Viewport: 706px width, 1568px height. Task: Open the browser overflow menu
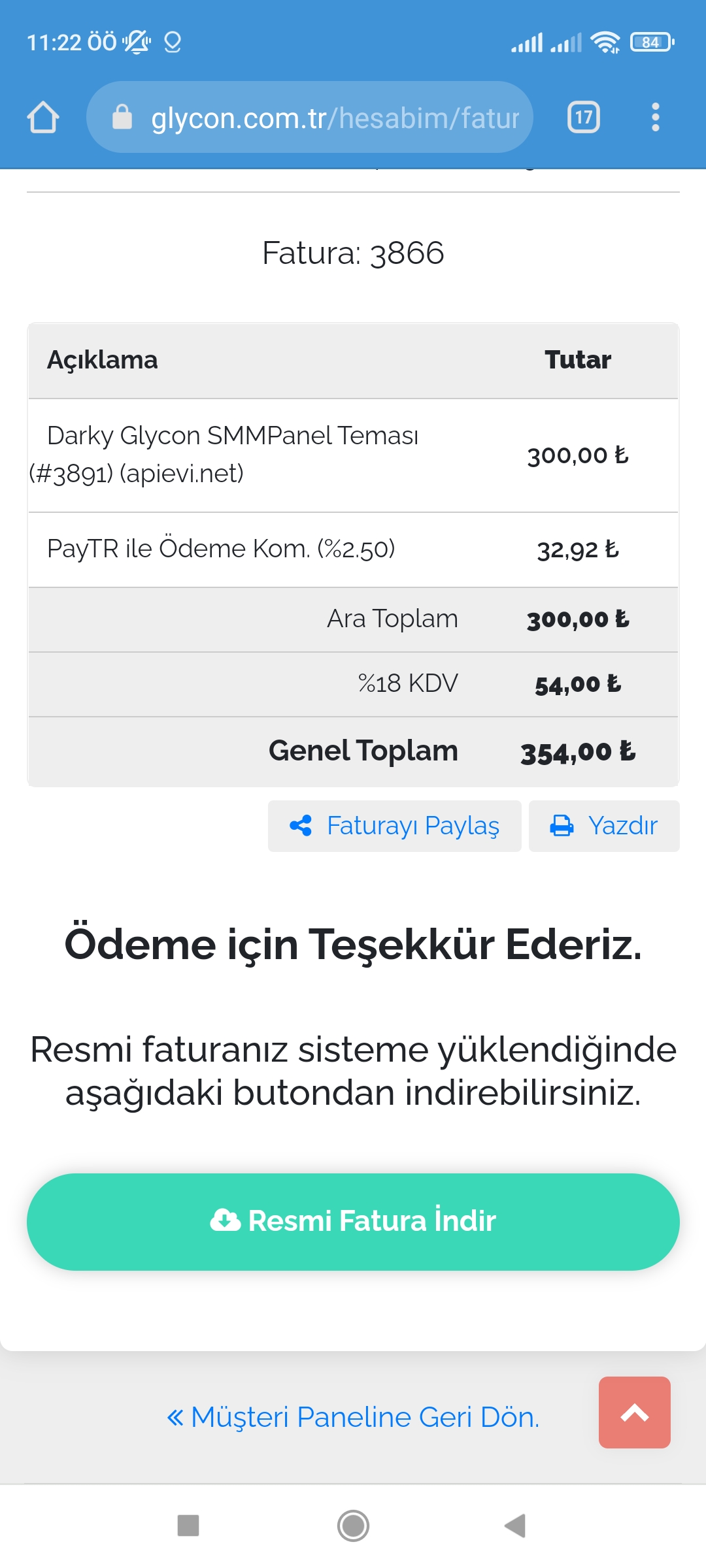coord(655,118)
